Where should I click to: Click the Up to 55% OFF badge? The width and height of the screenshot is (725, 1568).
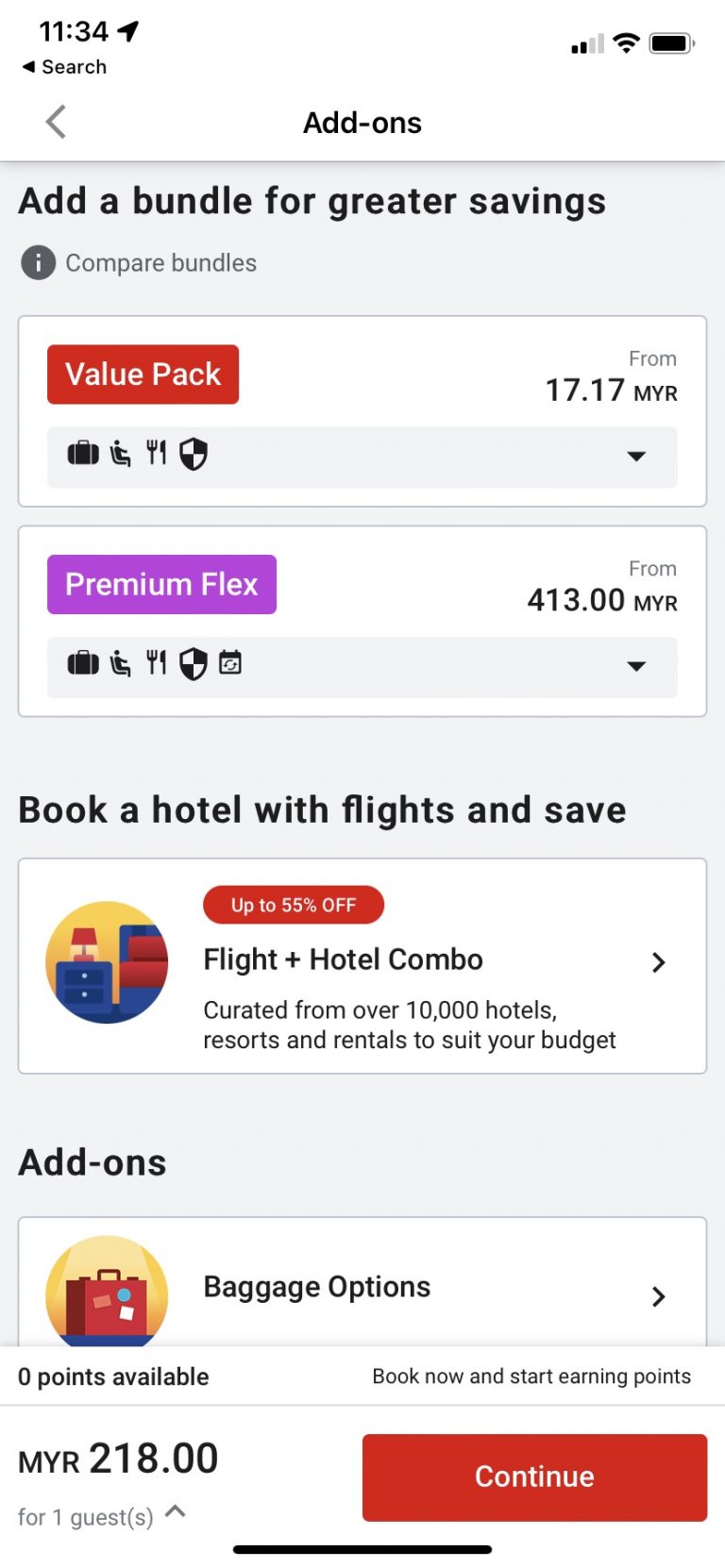coord(293,905)
